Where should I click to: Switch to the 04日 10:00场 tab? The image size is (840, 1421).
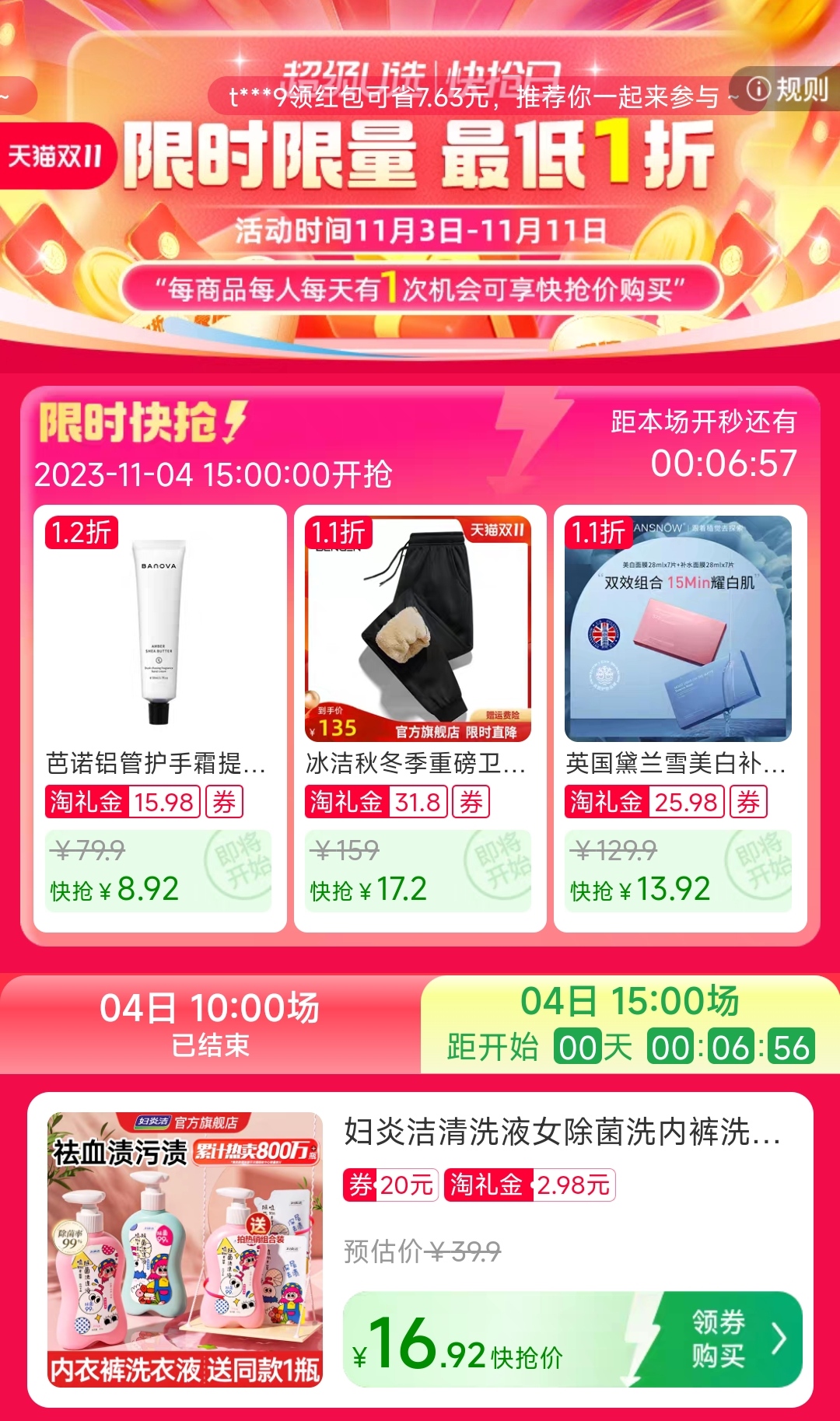pos(210,1024)
